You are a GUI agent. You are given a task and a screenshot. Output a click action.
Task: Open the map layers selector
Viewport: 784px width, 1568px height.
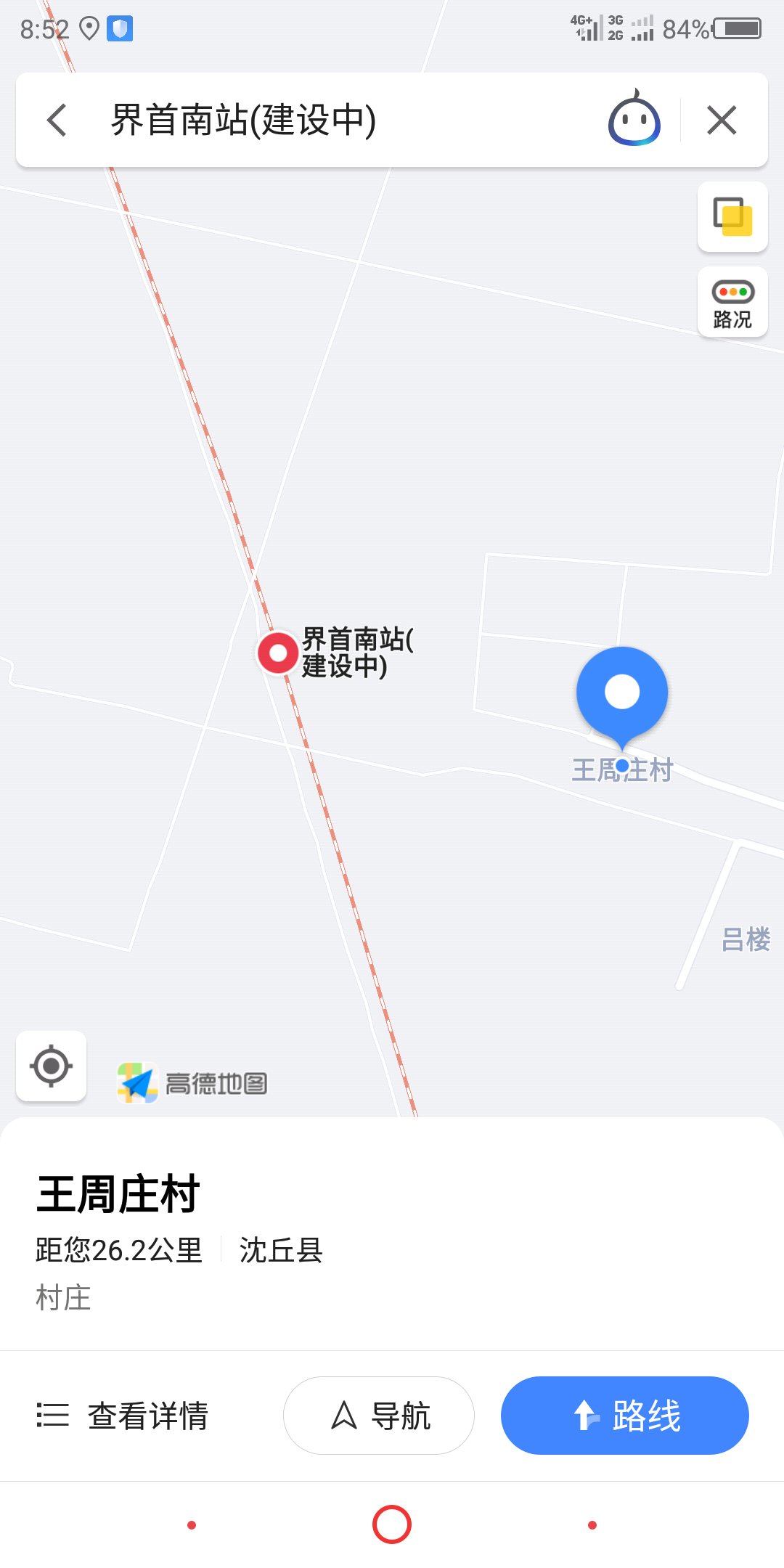click(x=732, y=216)
